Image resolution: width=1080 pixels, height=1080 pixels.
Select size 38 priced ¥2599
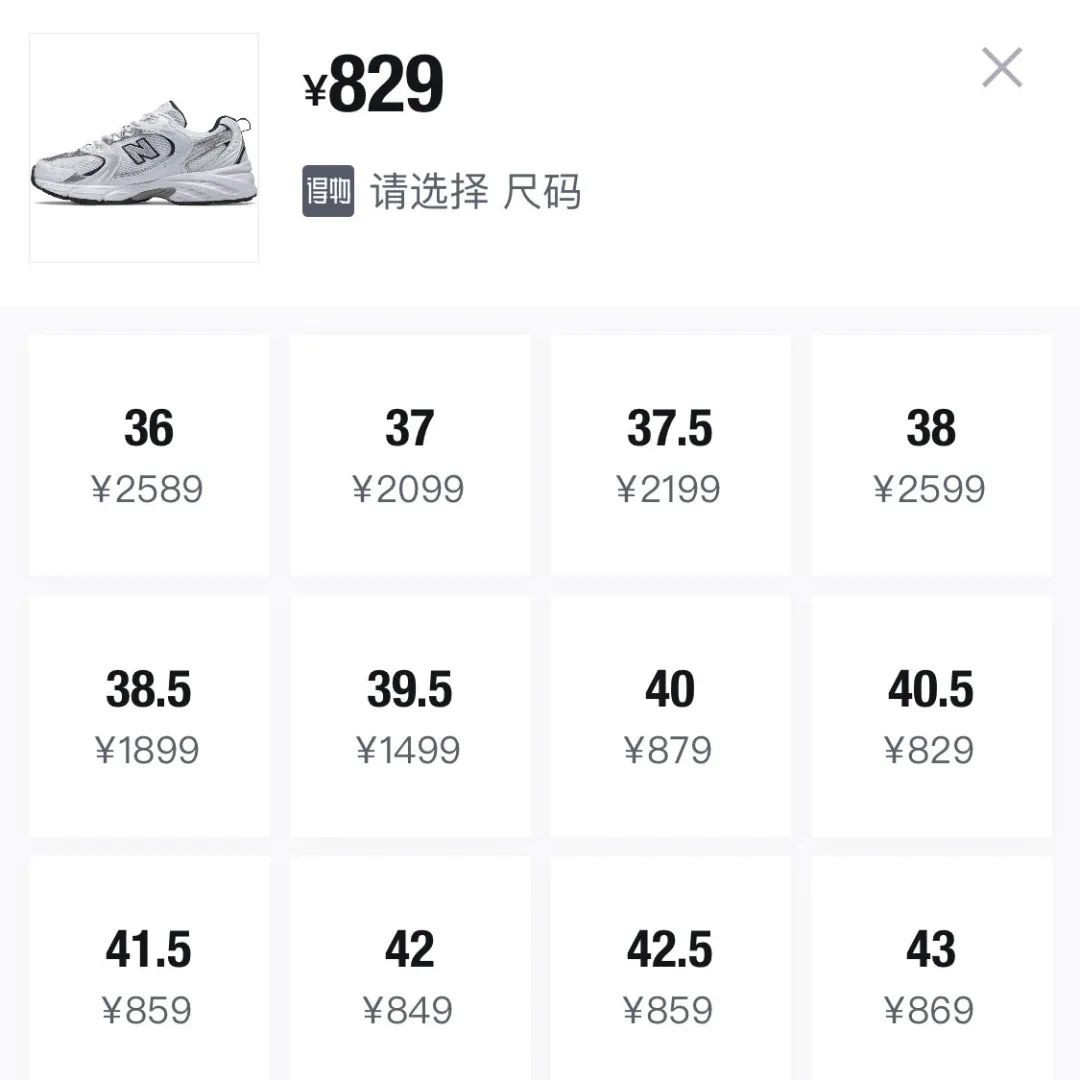[x=931, y=455]
